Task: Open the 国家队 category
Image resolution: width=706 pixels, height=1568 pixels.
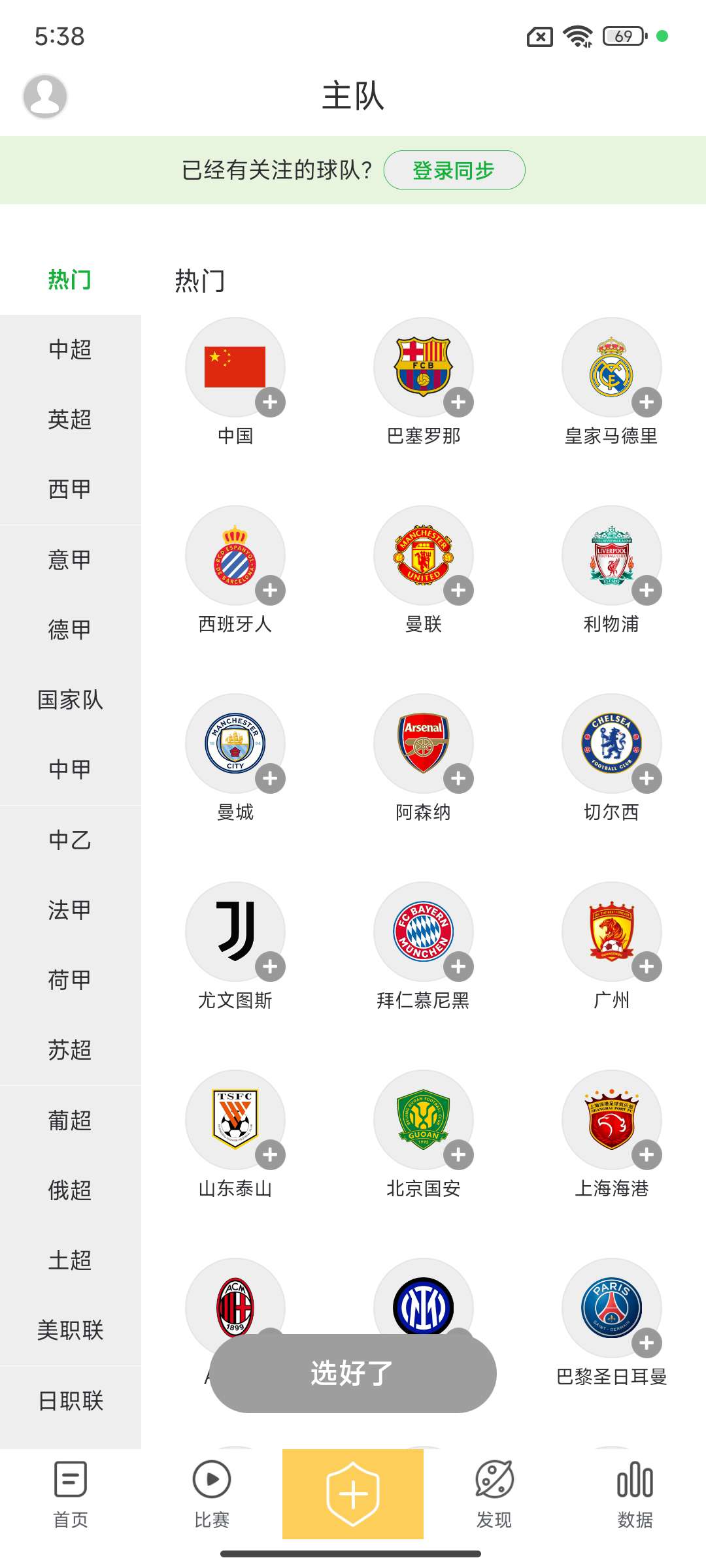Action: pyautogui.click(x=70, y=700)
